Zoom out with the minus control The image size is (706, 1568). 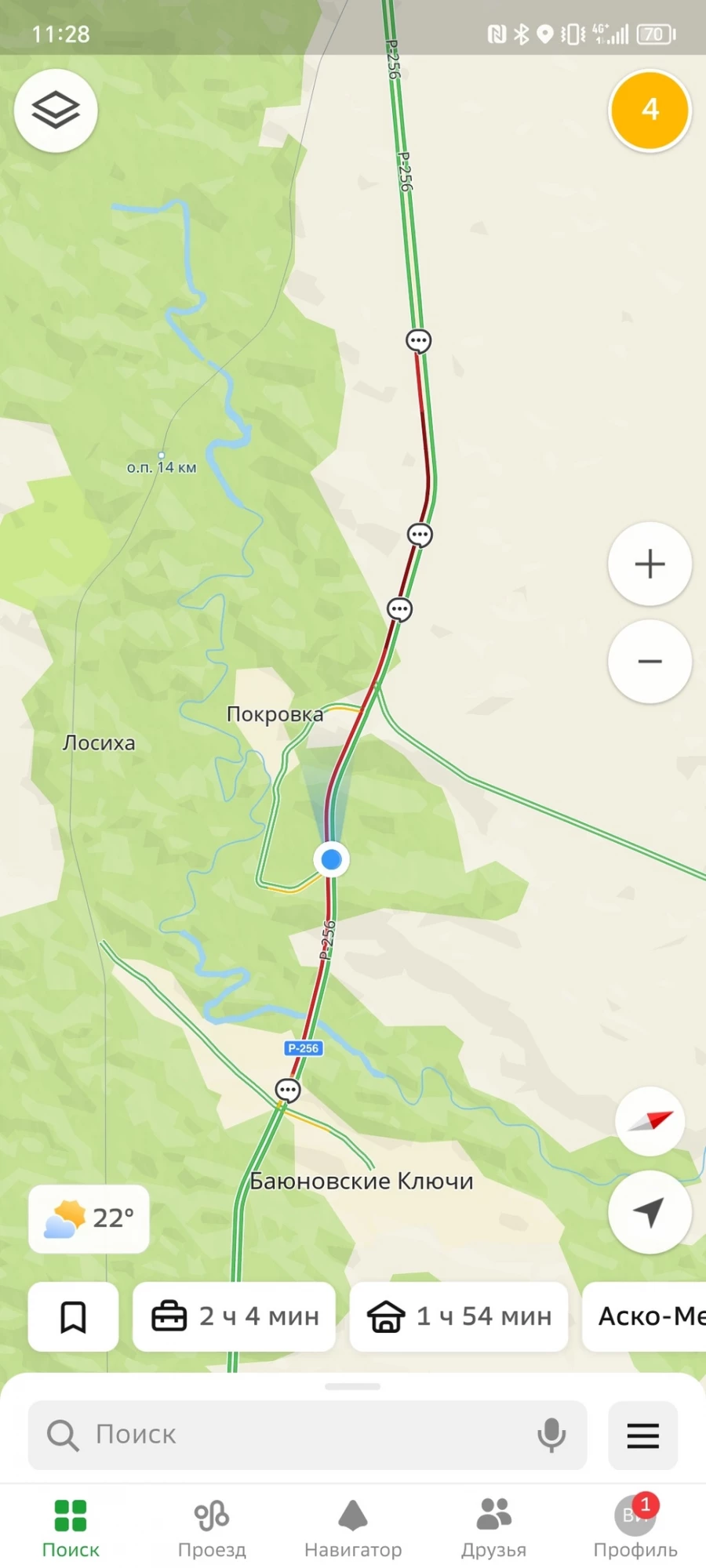pos(650,661)
